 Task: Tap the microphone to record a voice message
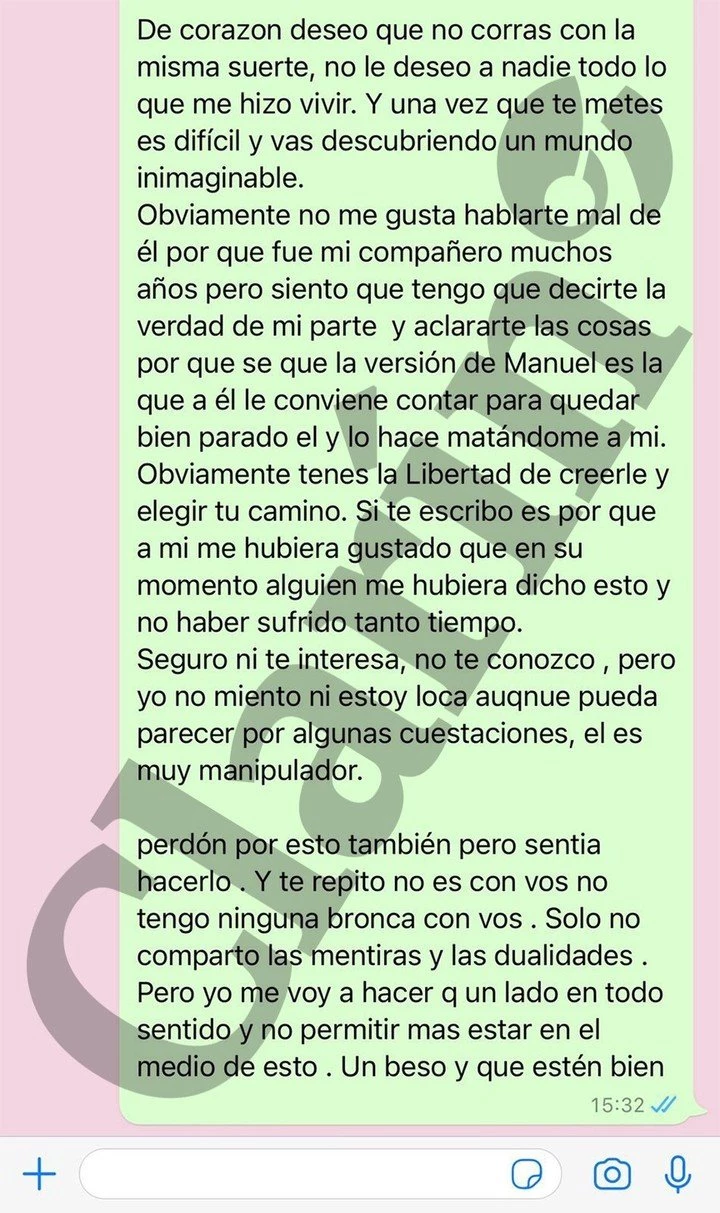(x=679, y=1174)
